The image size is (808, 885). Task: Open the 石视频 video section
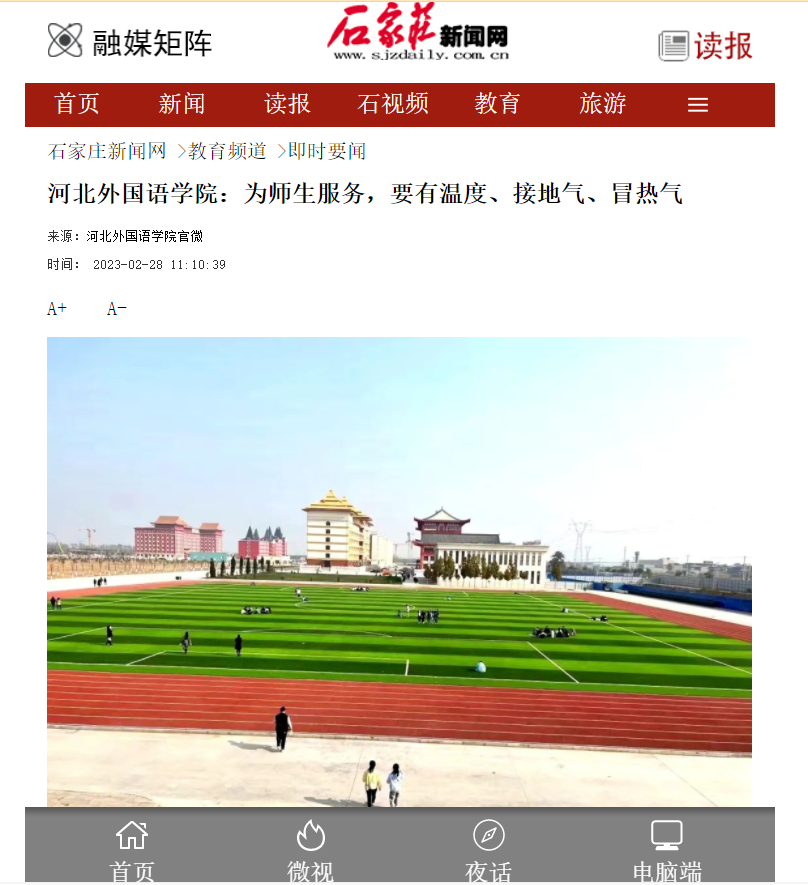tap(393, 104)
